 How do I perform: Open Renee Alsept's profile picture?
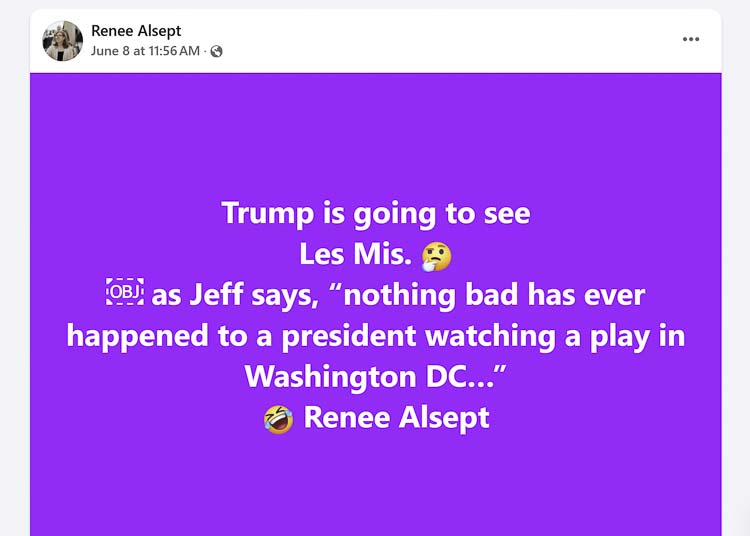click(x=62, y=41)
